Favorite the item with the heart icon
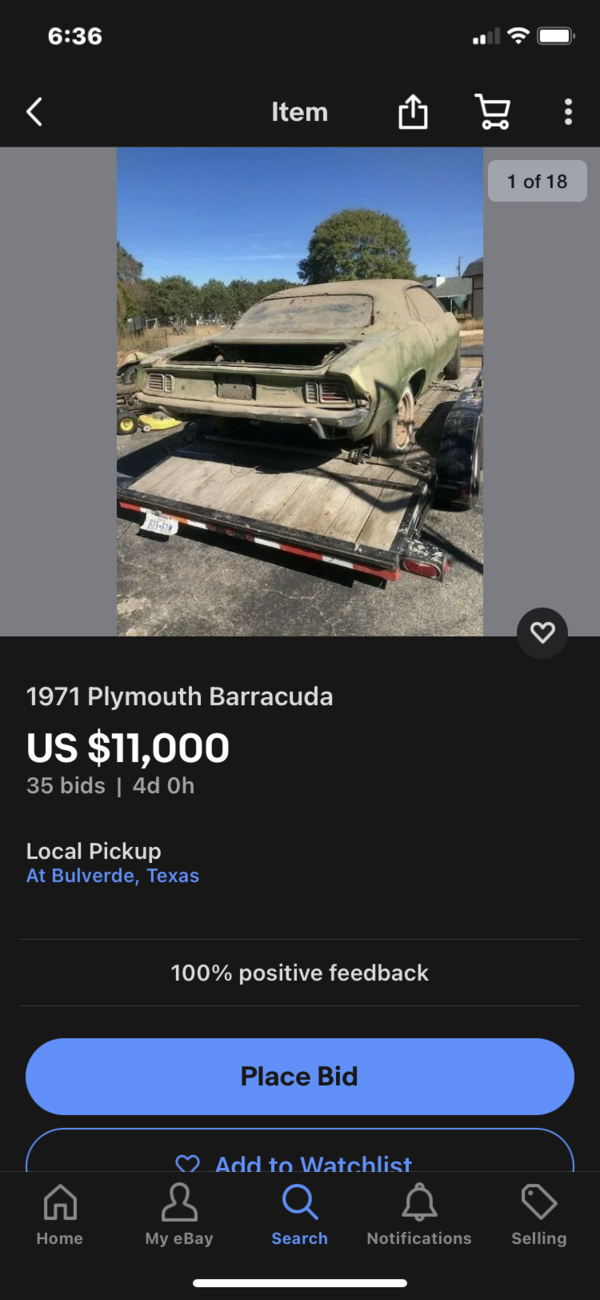 542,632
